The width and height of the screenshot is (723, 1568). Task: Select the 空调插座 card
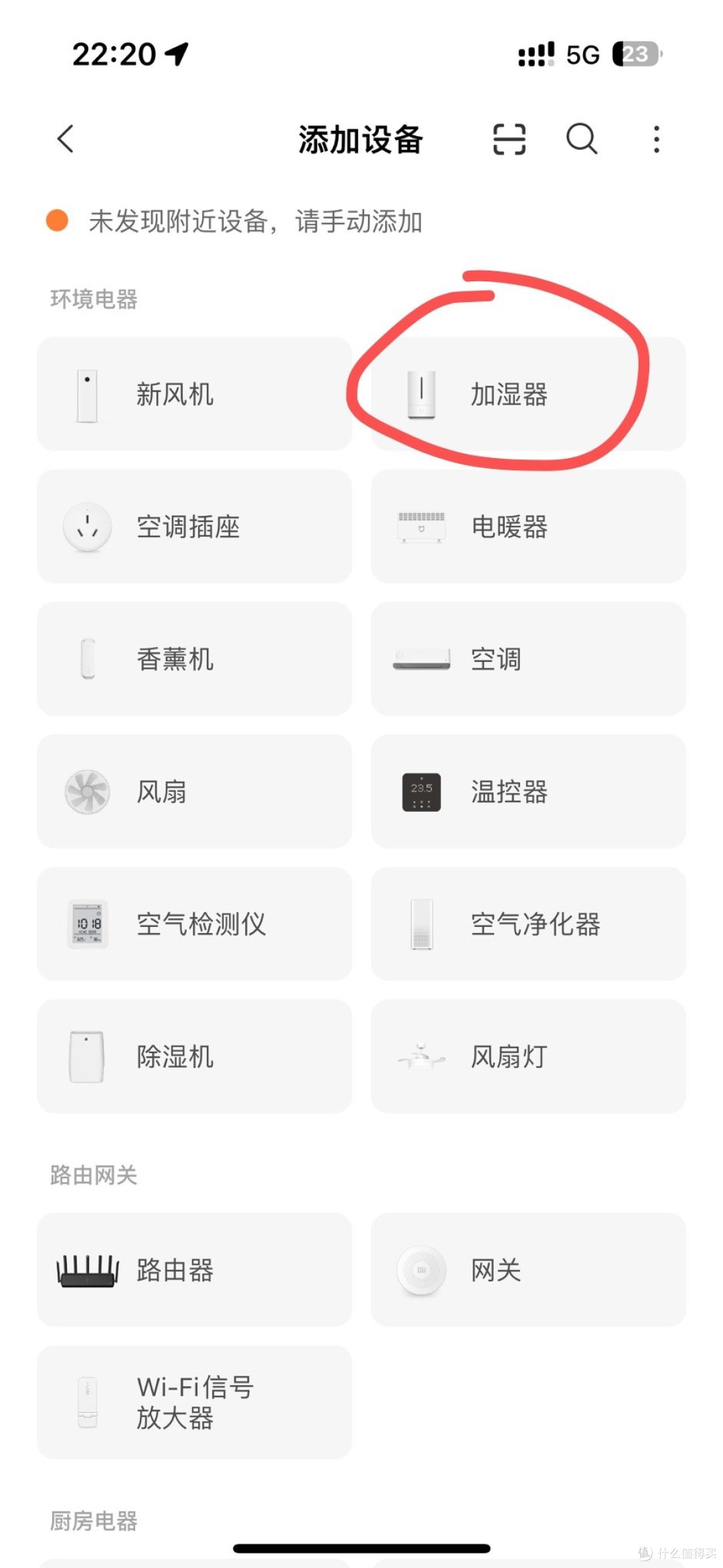click(x=194, y=526)
